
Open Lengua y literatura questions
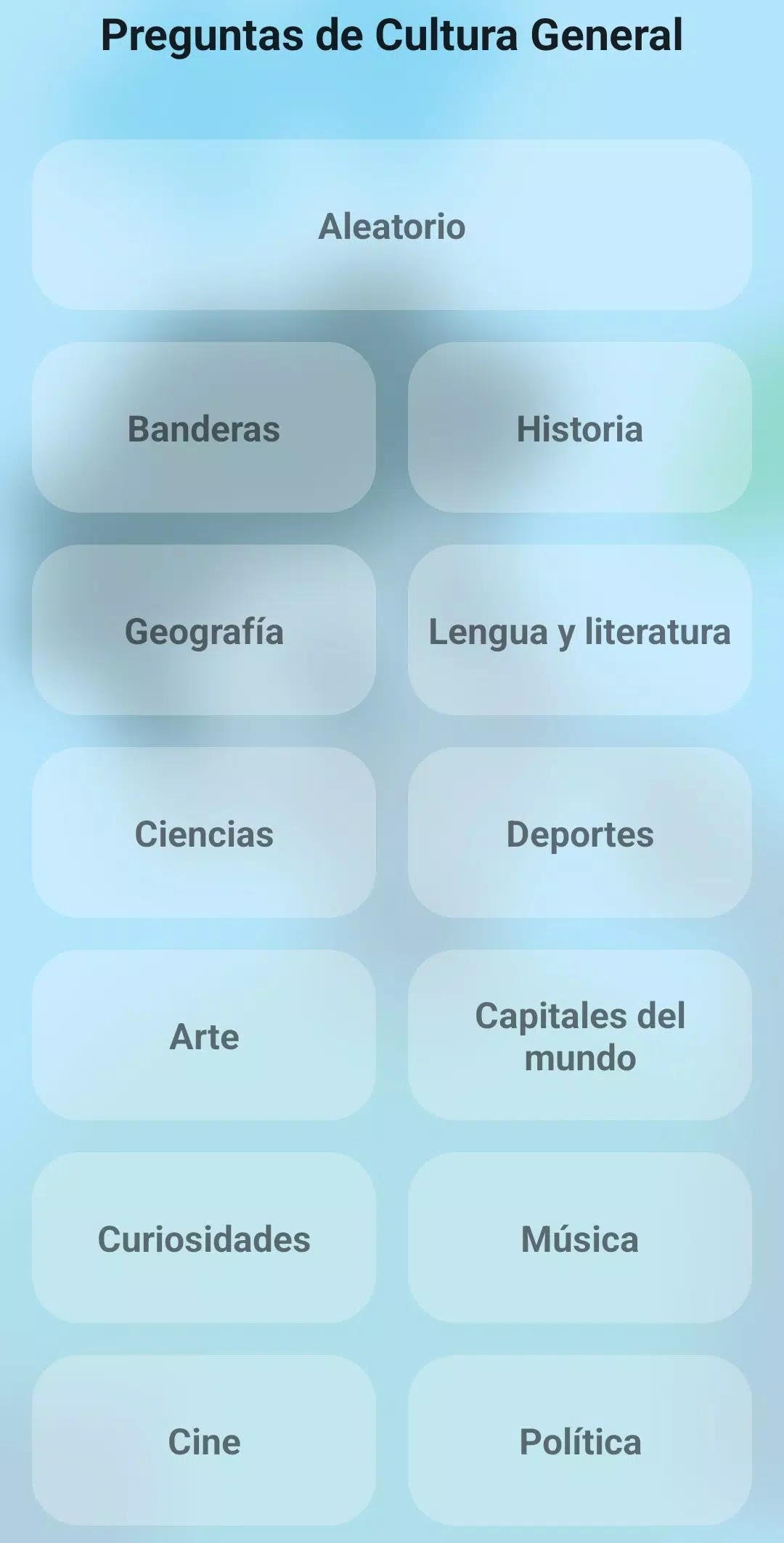coord(579,630)
